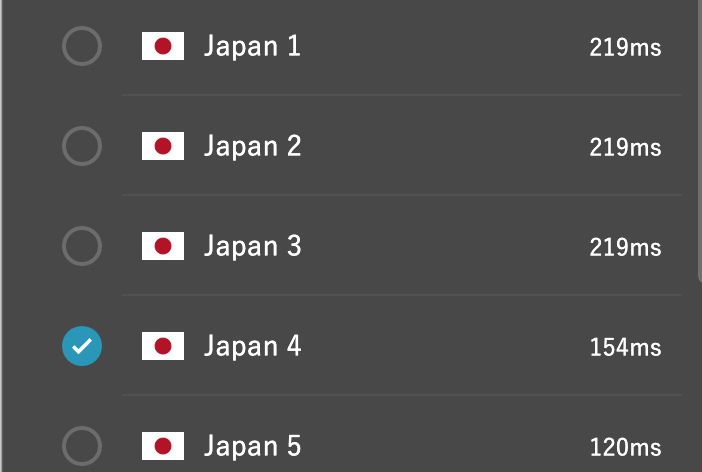Choose Japan 2 as the server
This screenshot has width=702, height=472.
82,146
